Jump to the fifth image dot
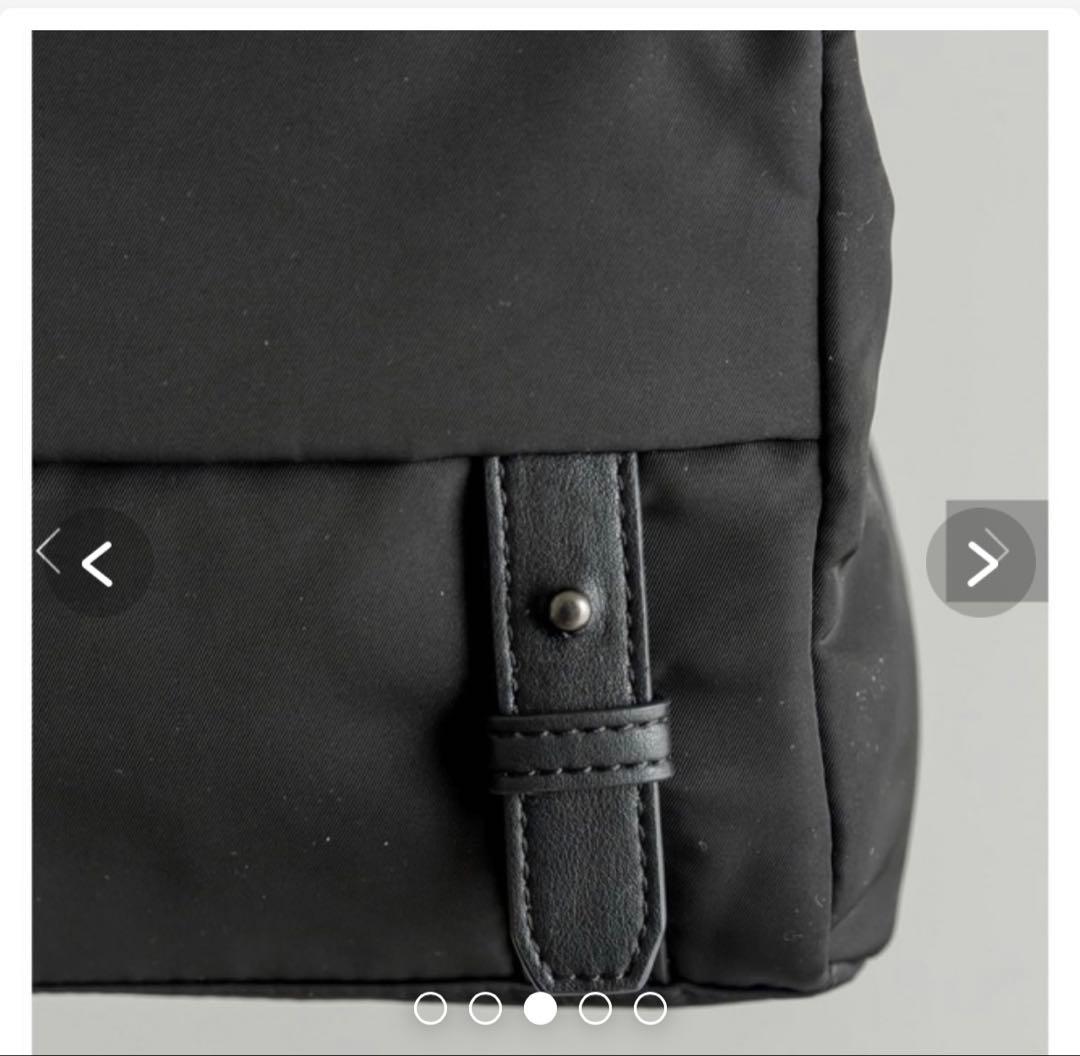 coord(650,1008)
